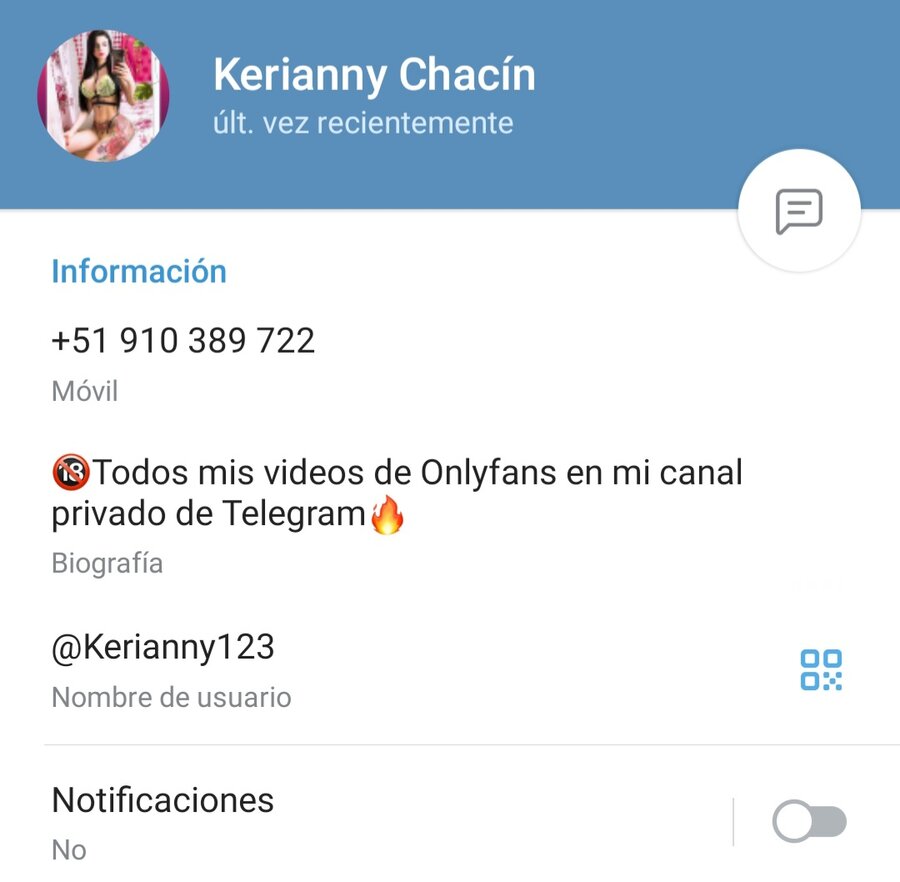The width and height of the screenshot is (900, 882).
Task: Show the QR code for this username
Action: [820, 670]
